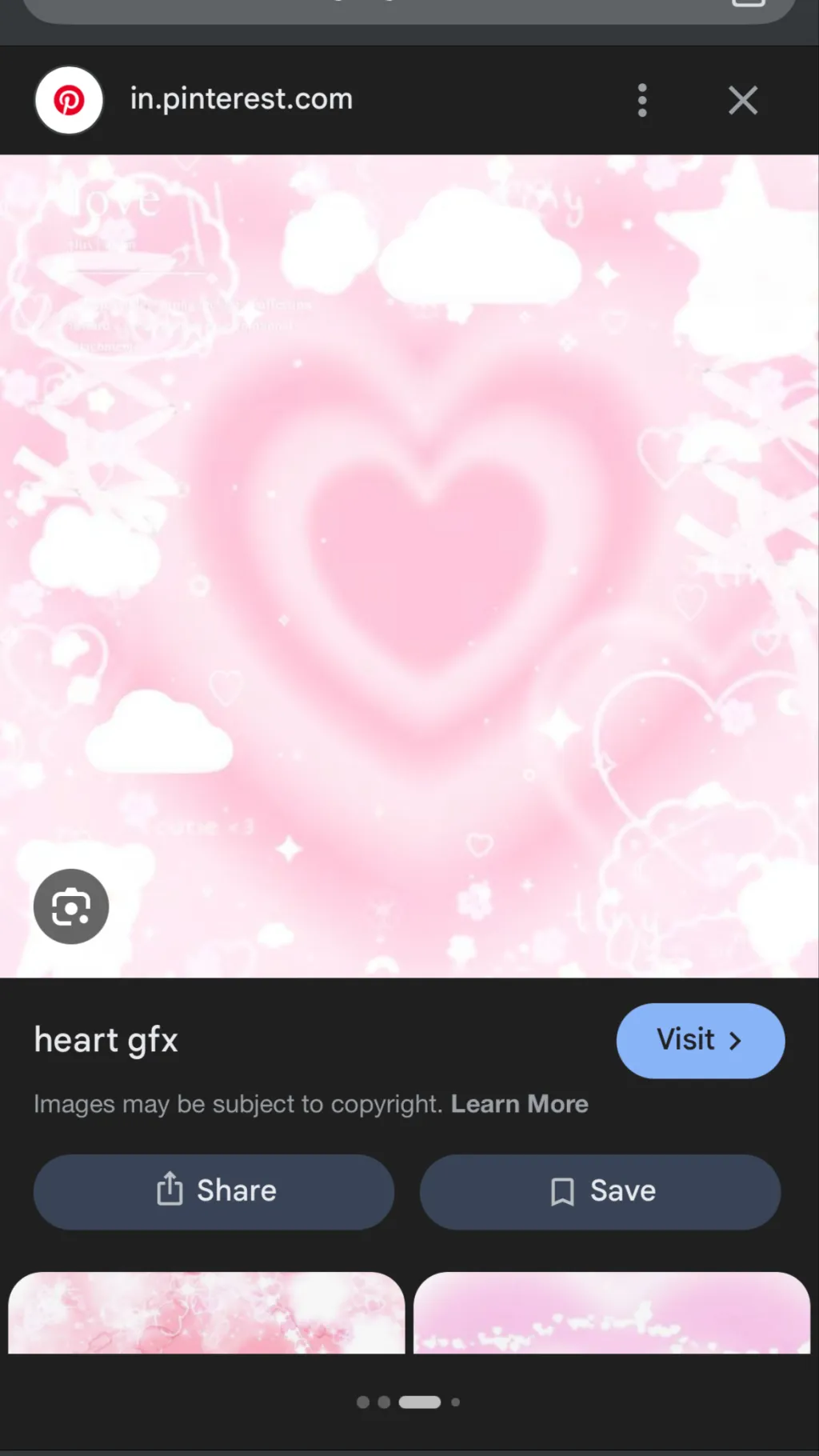
Task: Open the Pinterest site icon
Action: (69, 99)
